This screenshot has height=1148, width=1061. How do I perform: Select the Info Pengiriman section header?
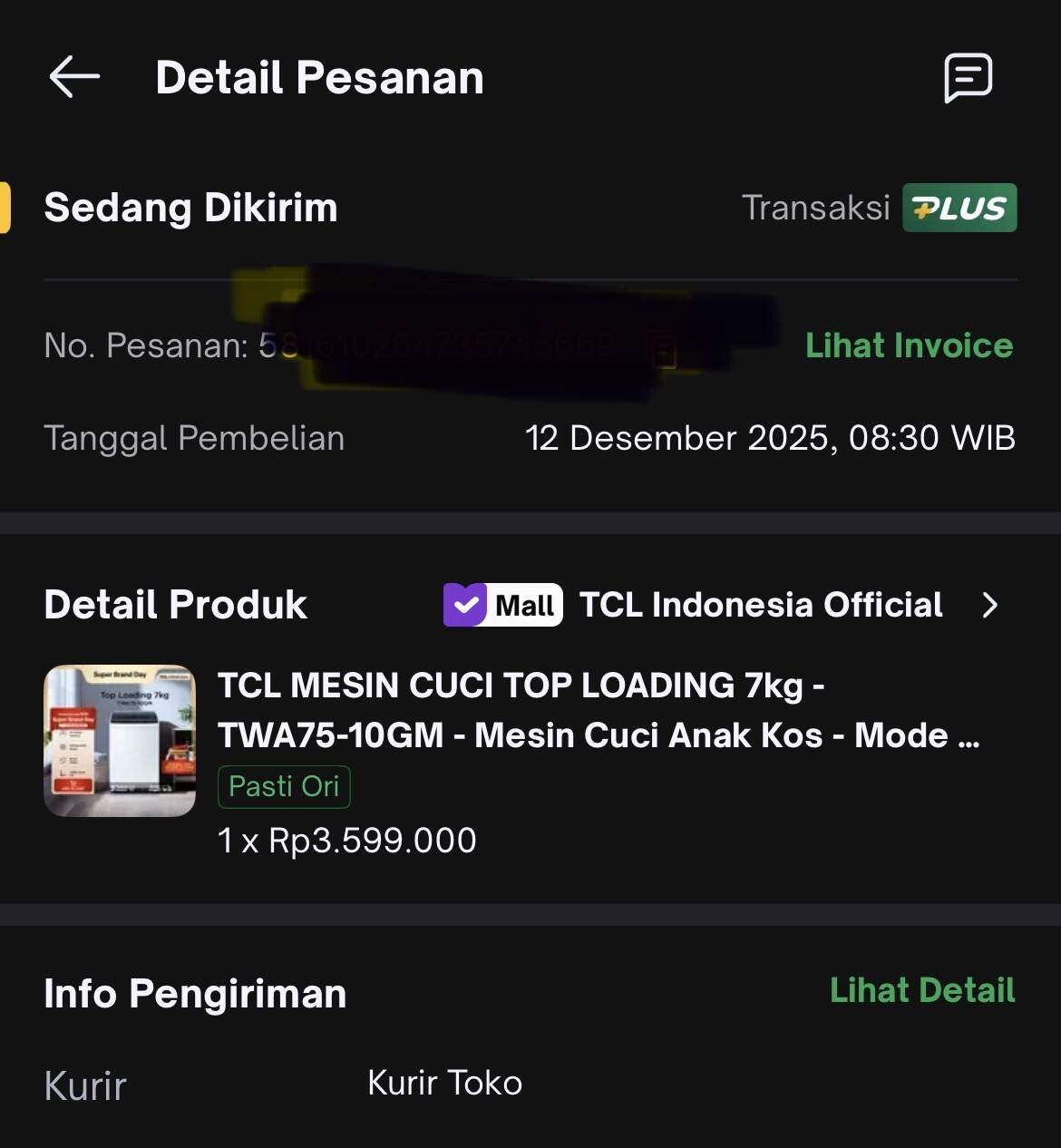[x=195, y=993]
